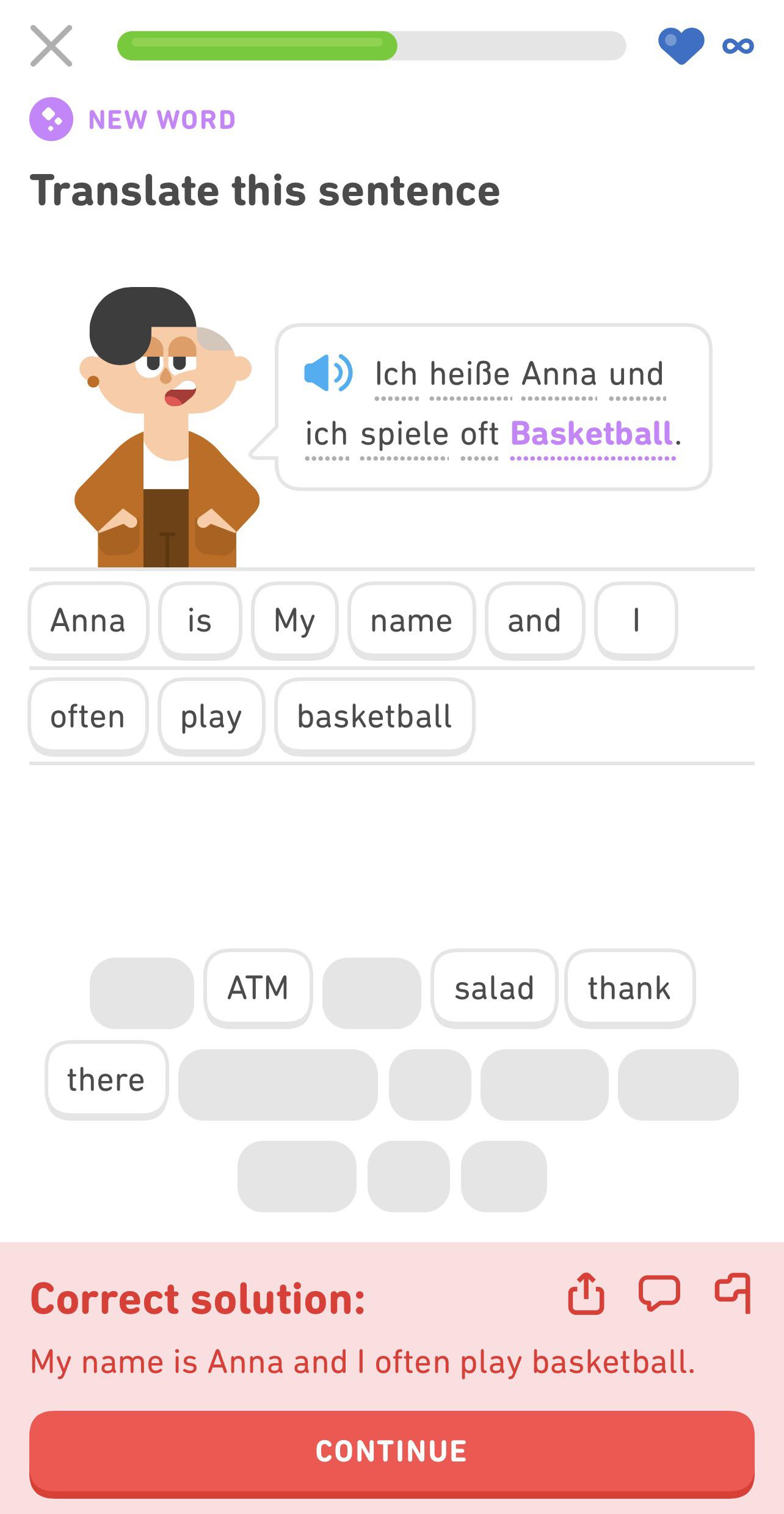This screenshot has height=1514, width=784.
Task: Click the purple NEW WORD sparkle icon
Action: tap(51, 118)
